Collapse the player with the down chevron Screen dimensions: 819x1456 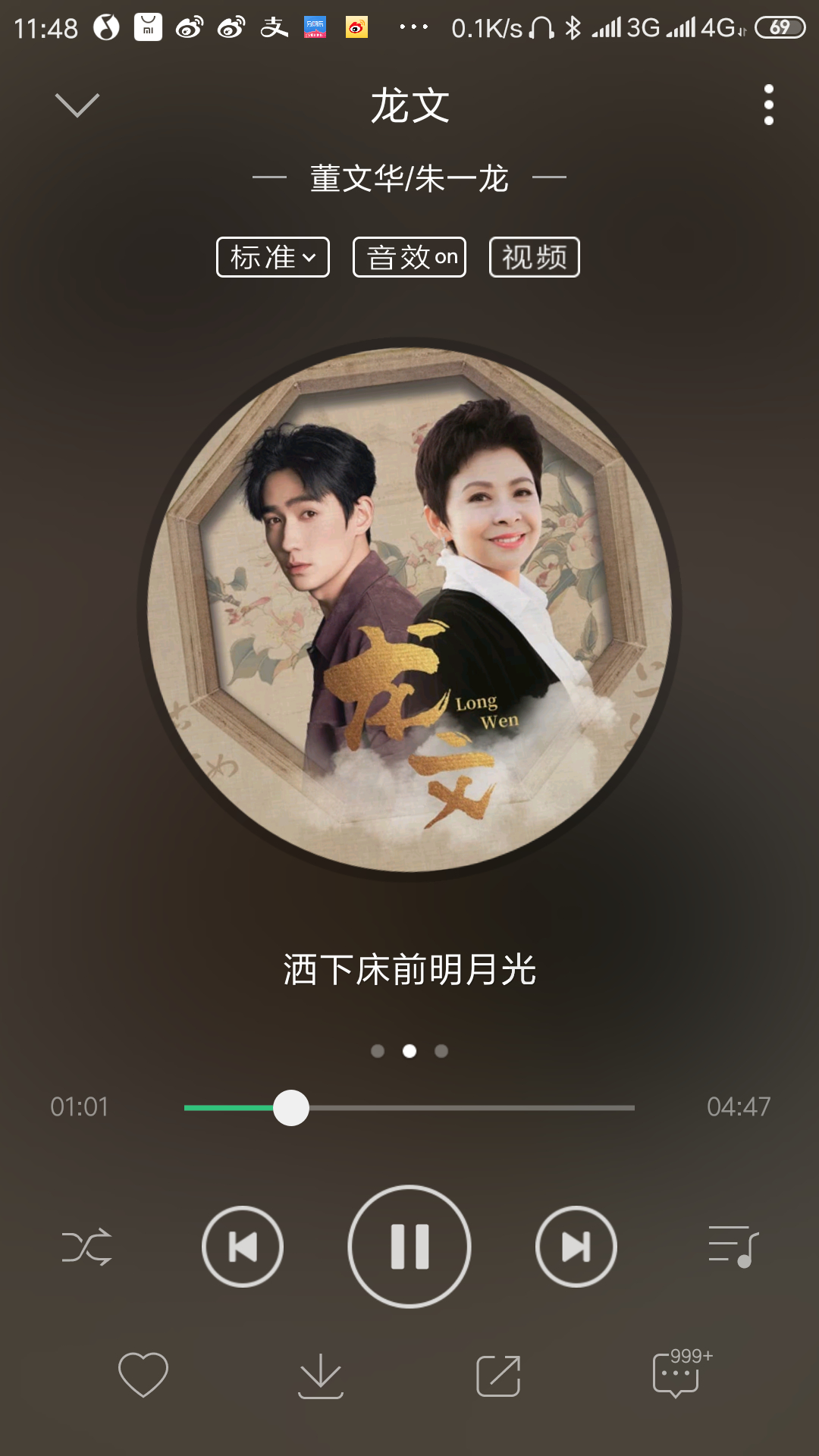pyautogui.click(x=77, y=105)
